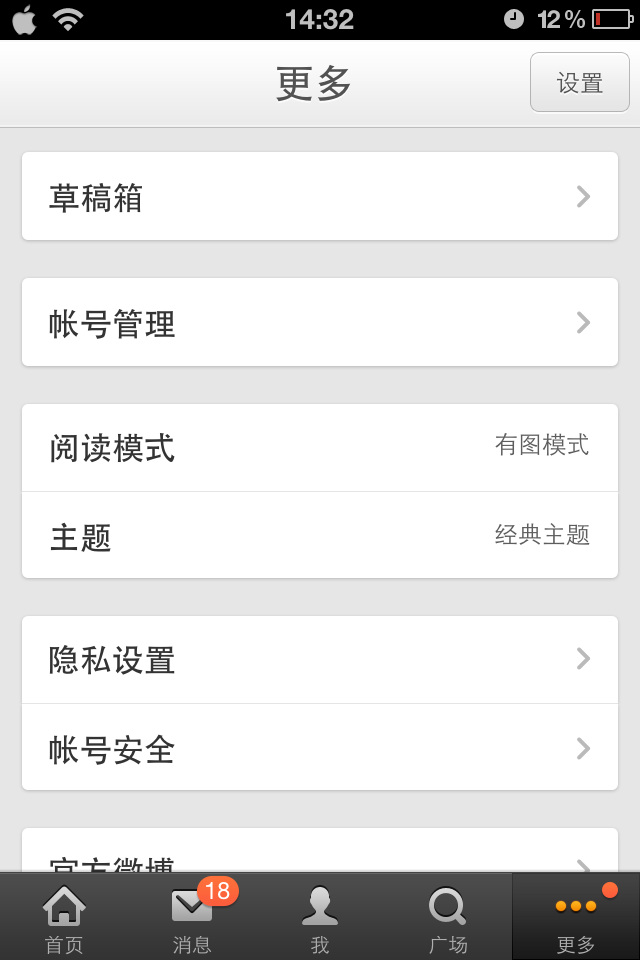The image size is (640, 960).
Task: Select the 主题 theme row
Action: [x=320, y=536]
